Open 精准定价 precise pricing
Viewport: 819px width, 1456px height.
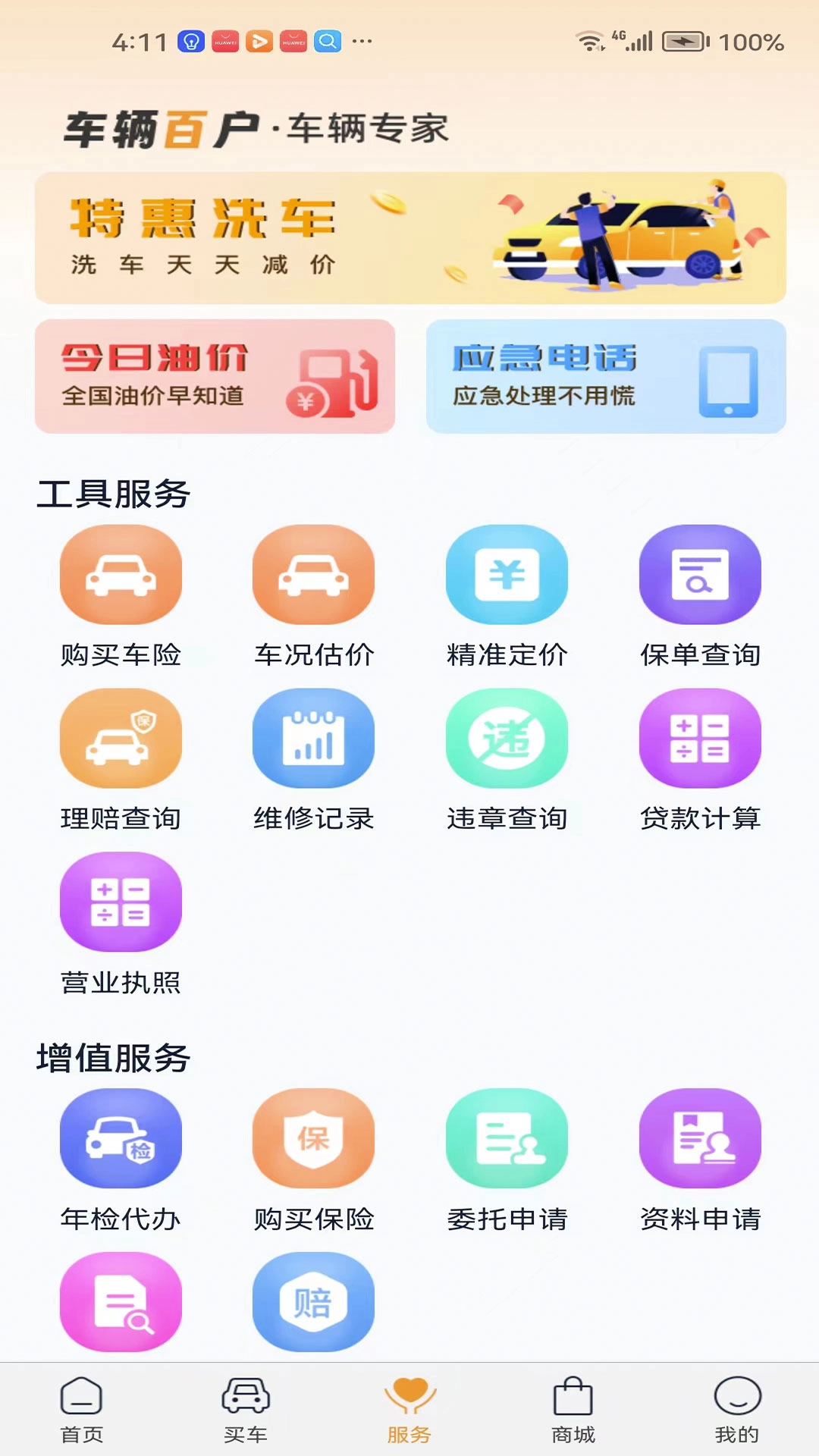coord(507,574)
